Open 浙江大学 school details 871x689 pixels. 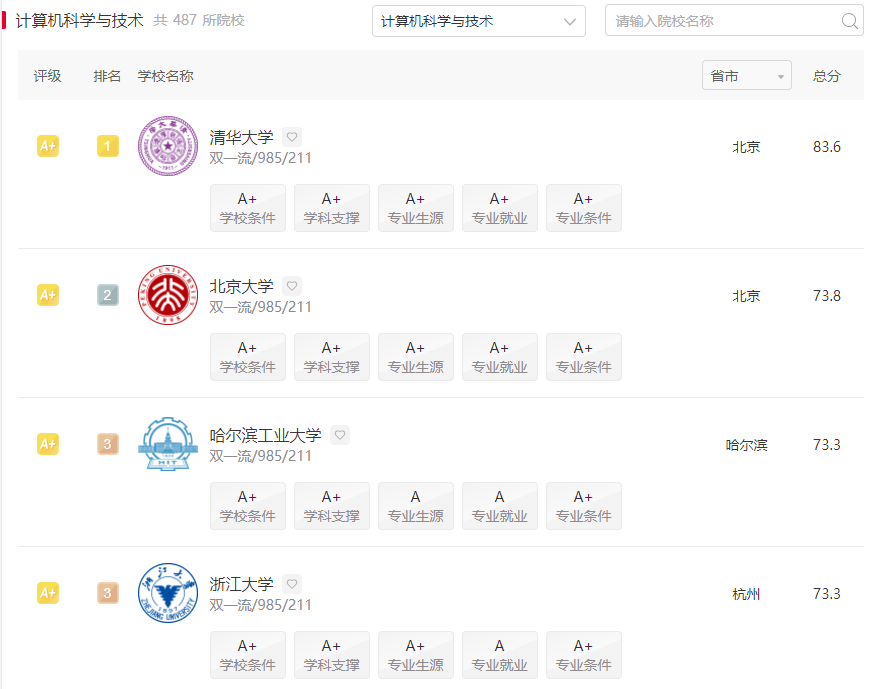(x=241, y=585)
